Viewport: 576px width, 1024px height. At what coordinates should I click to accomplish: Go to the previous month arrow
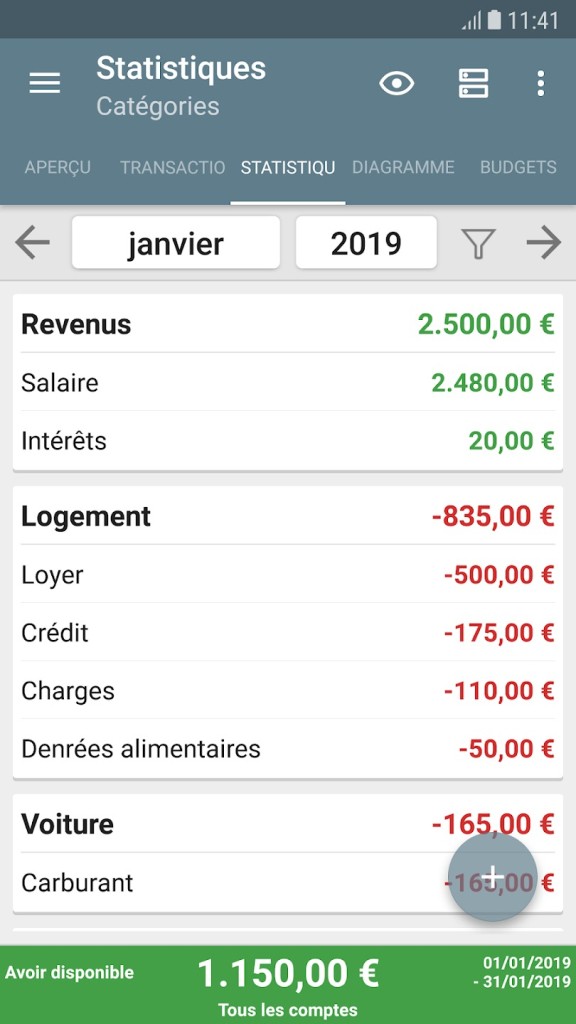(32, 243)
